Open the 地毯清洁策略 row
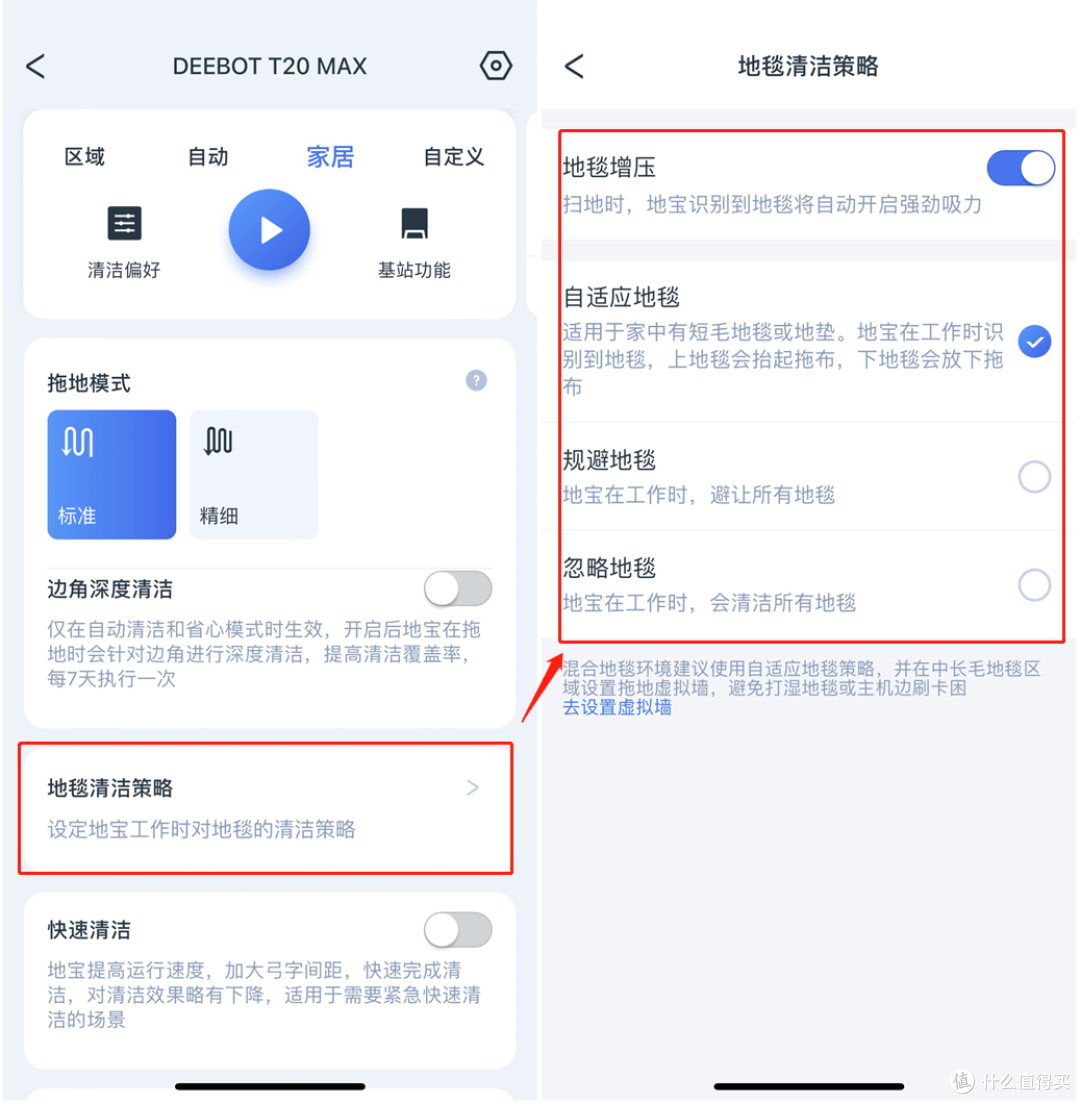This screenshot has height=1104, width=1080. [265, 807]
